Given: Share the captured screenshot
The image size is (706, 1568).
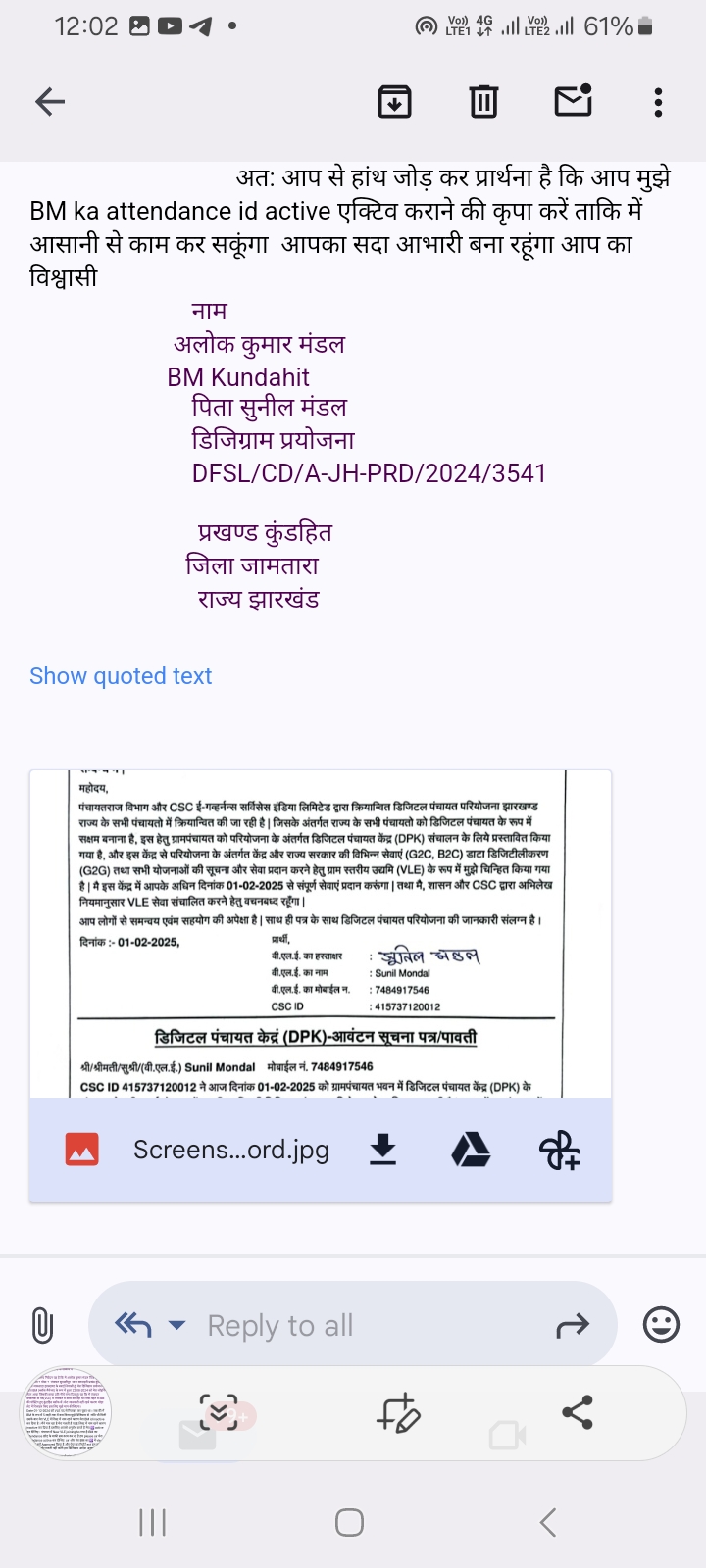Looking at the screenshot, I should point(578,1412).
